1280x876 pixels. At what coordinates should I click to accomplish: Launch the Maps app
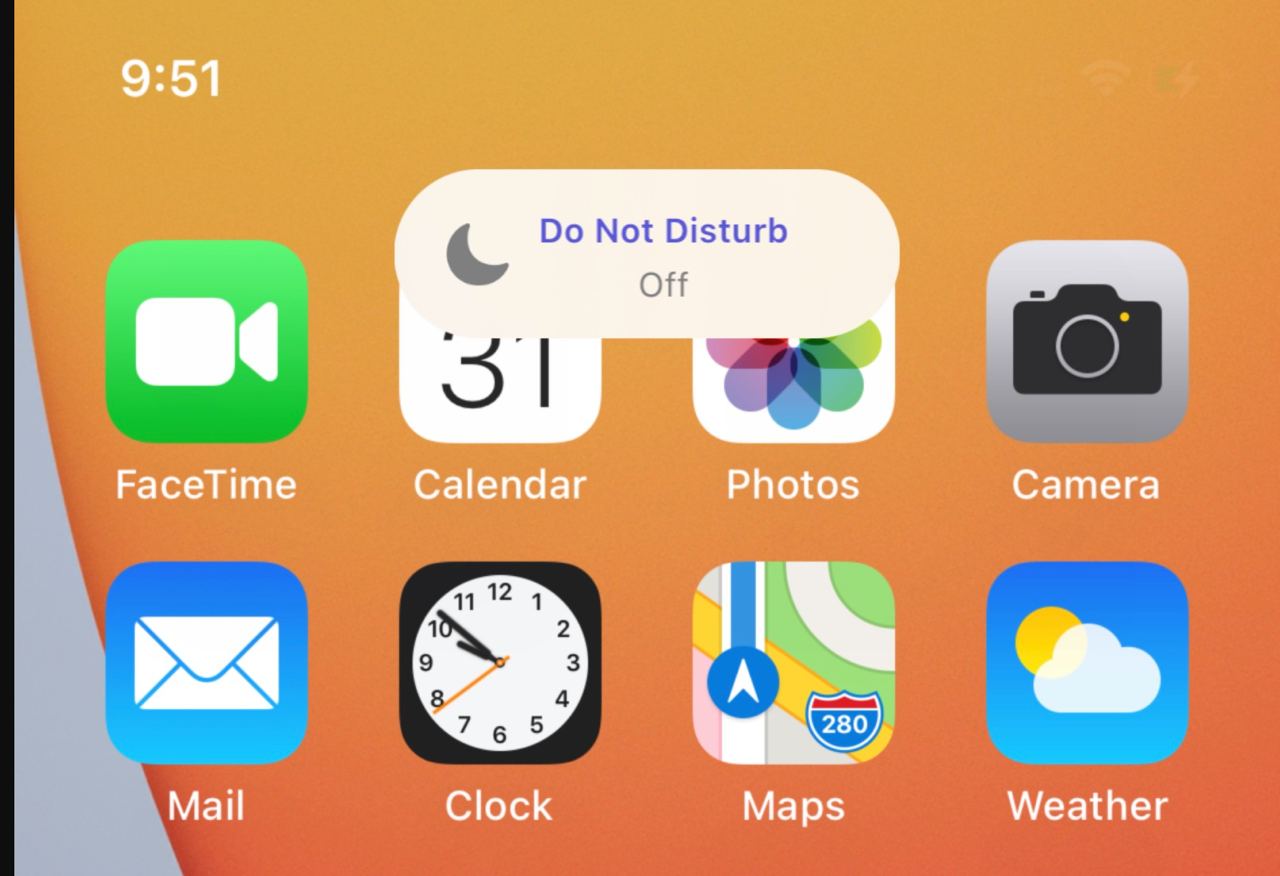tap(793, 663)
